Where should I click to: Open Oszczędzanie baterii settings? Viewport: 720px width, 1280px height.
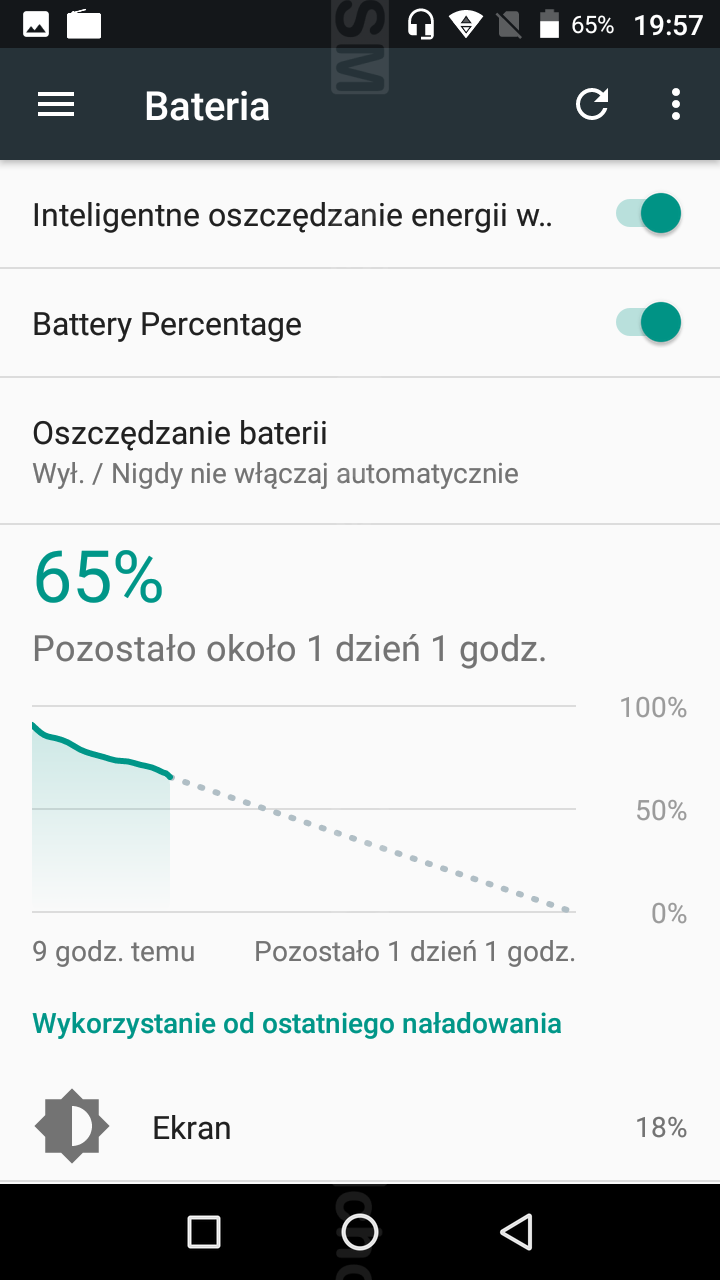360,451
